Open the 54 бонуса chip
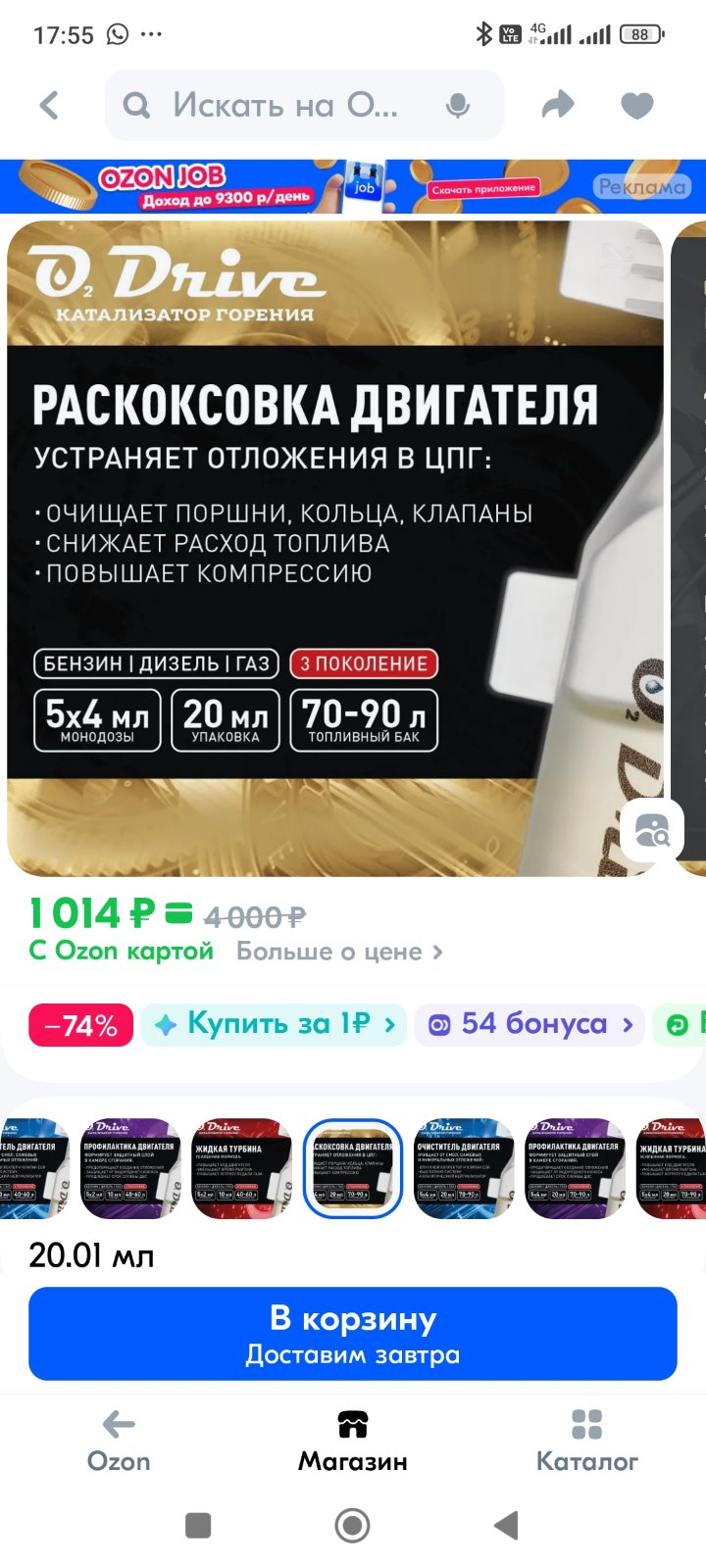The width and height of the screenshot is (706, 1568). coord(529,1024)
